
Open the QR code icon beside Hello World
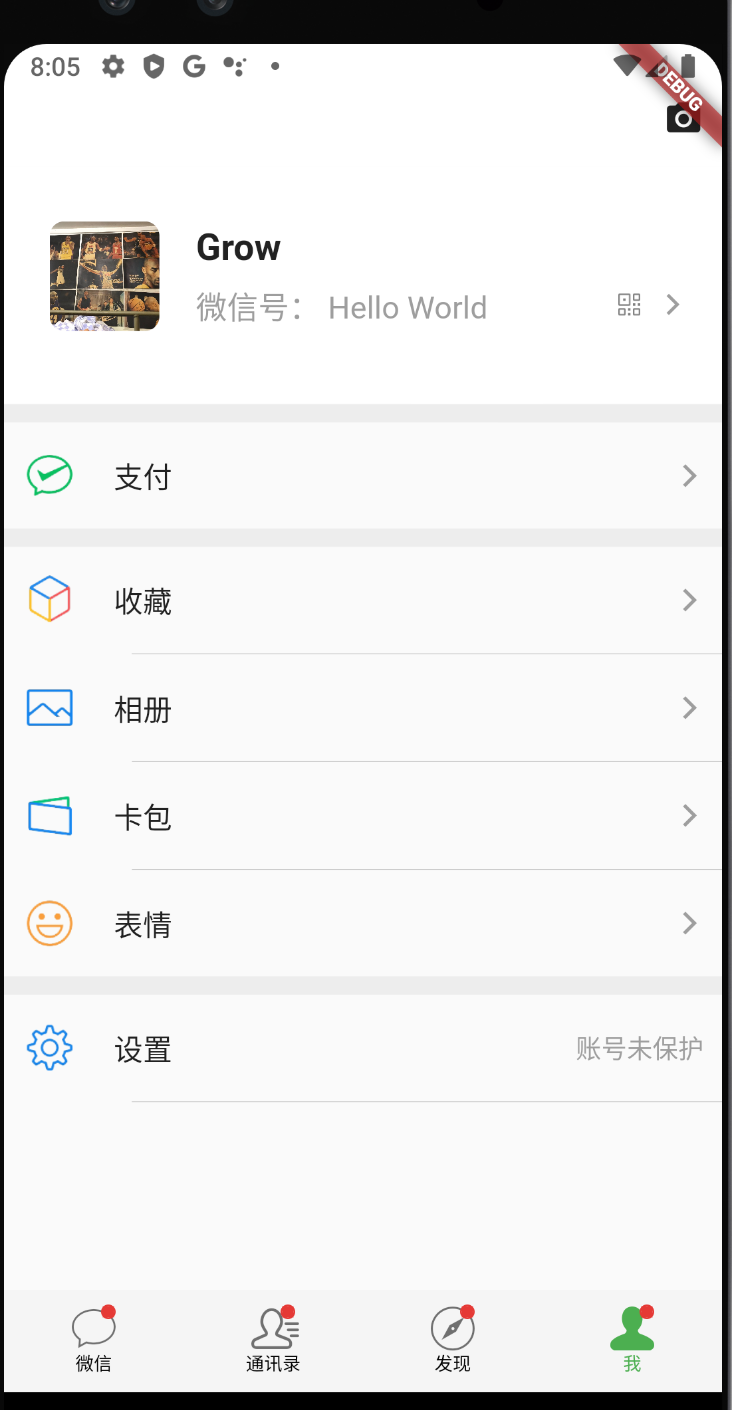pyautogui.click(x=629, y=305)
